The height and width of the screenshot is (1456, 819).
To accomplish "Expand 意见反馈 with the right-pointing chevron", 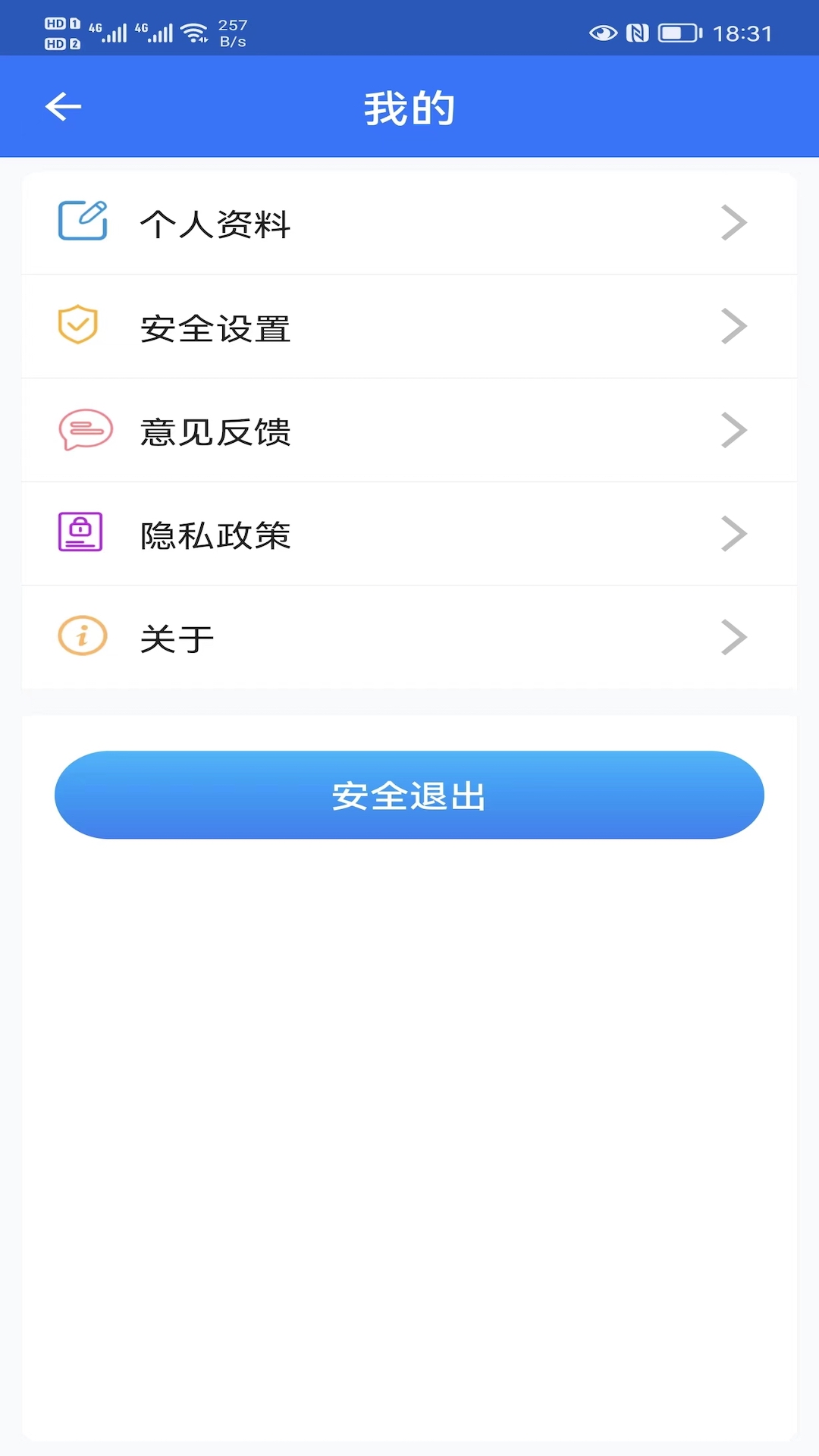I will pyautogui.click(x=733, y=429).
